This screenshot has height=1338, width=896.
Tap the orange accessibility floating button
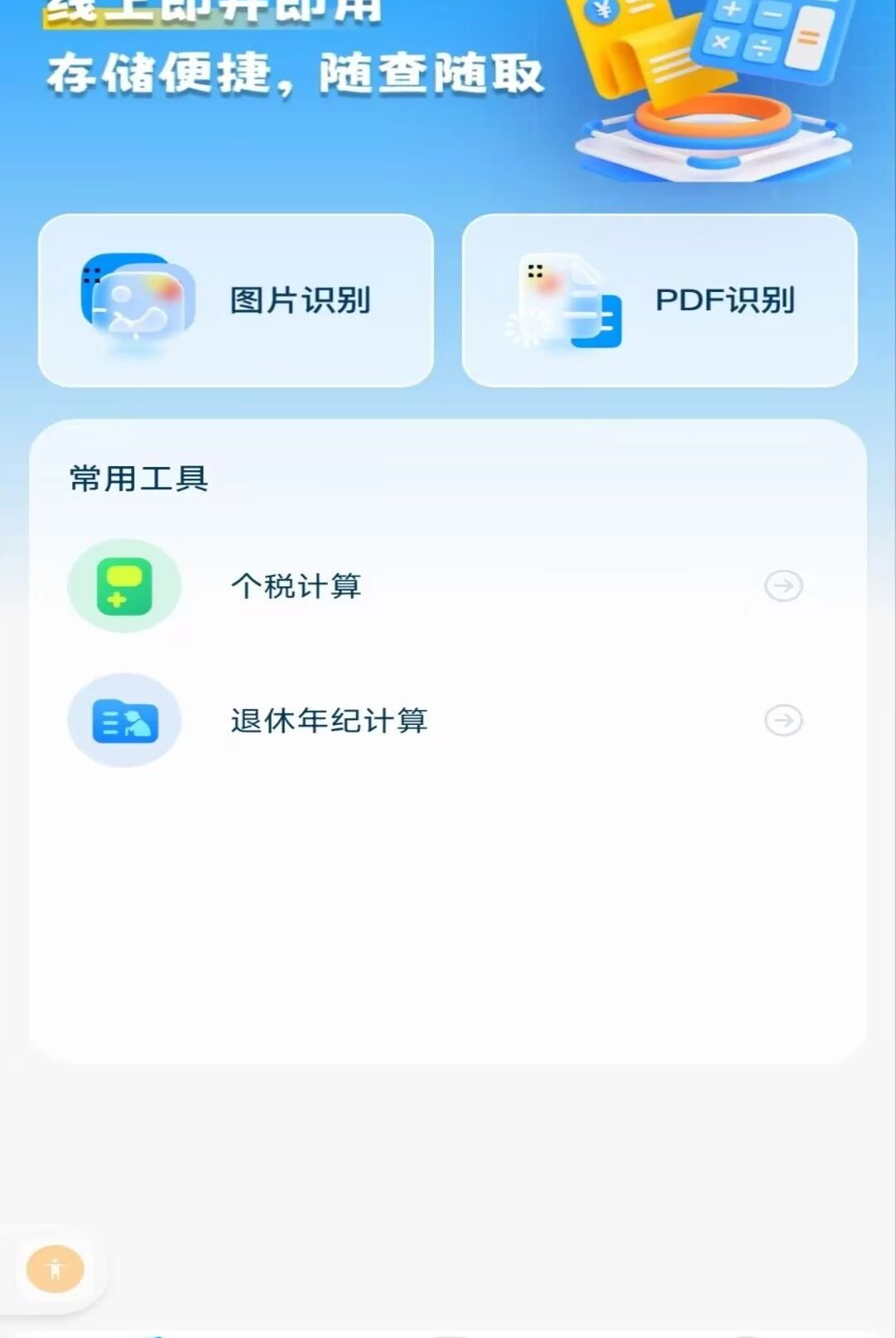coord(56,1269)
